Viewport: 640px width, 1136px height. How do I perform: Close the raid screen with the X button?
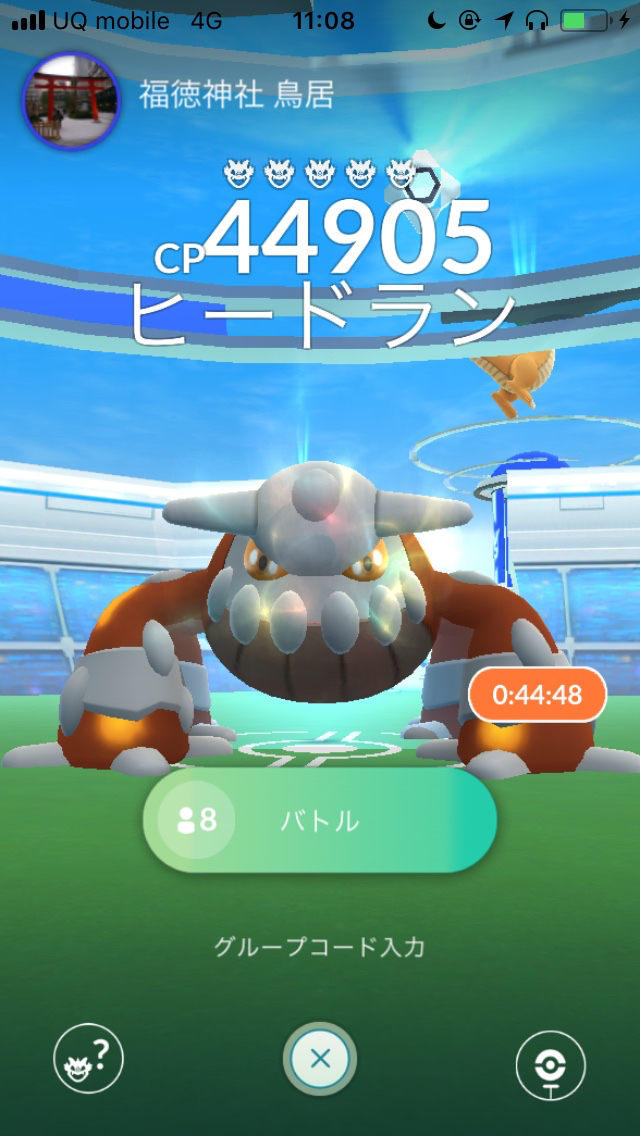tap(320, 1059)
